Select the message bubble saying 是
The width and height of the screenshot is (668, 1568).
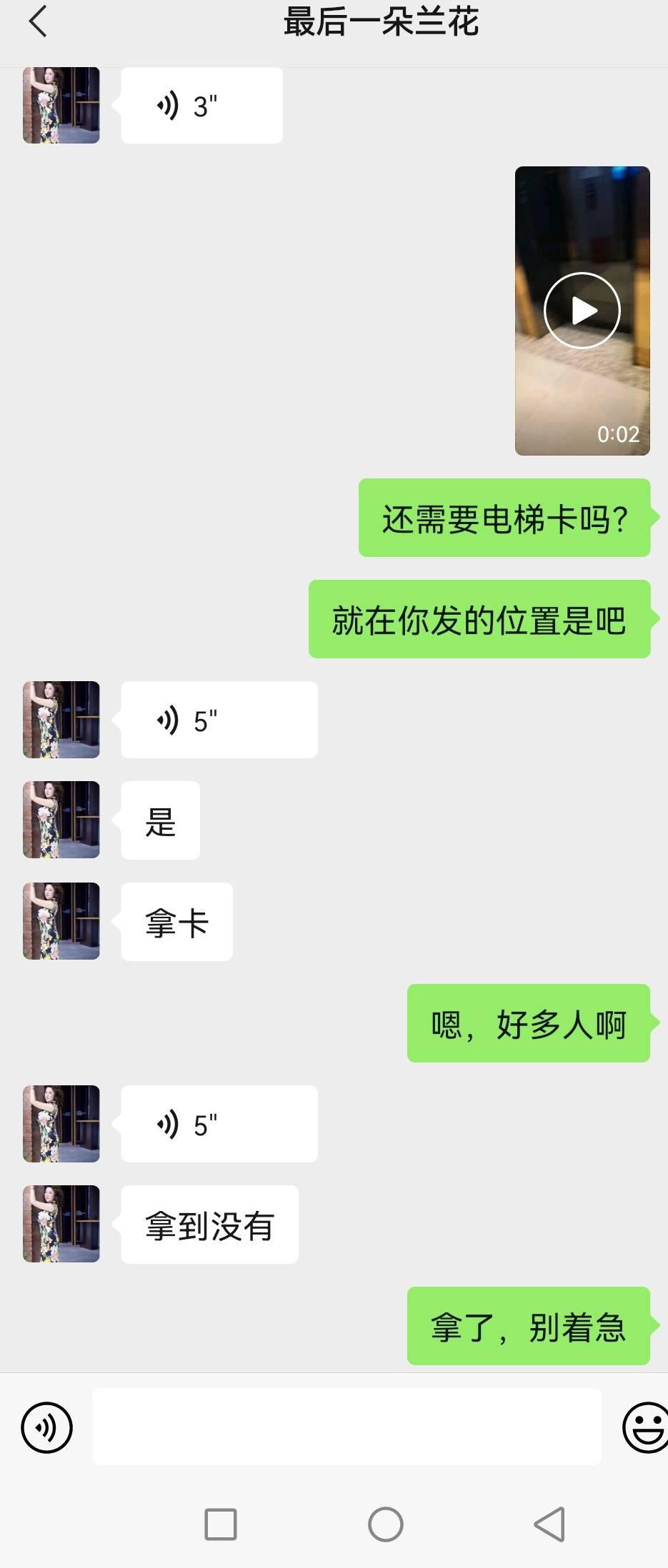point(160,820)
